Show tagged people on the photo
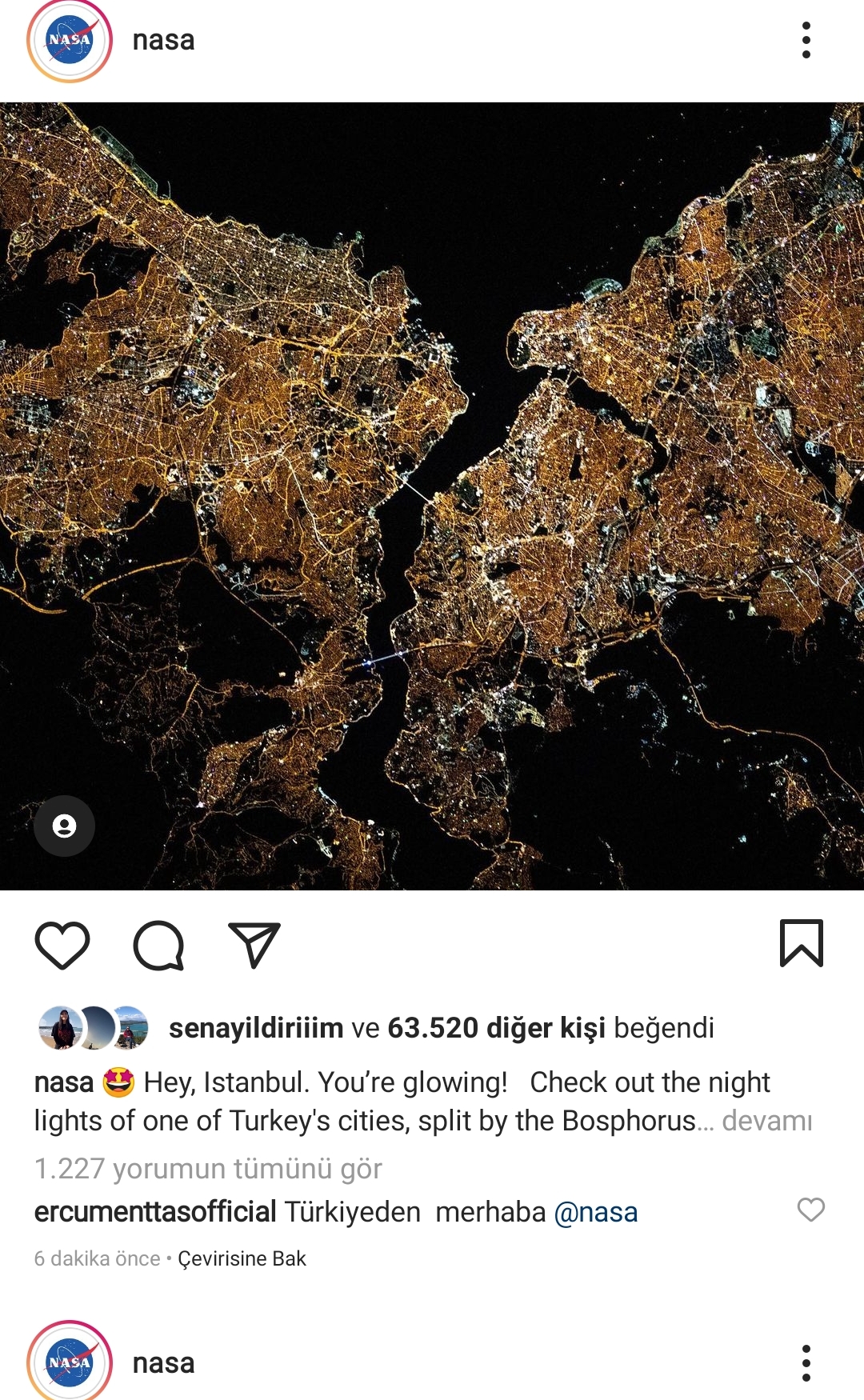 click(64, 826)
